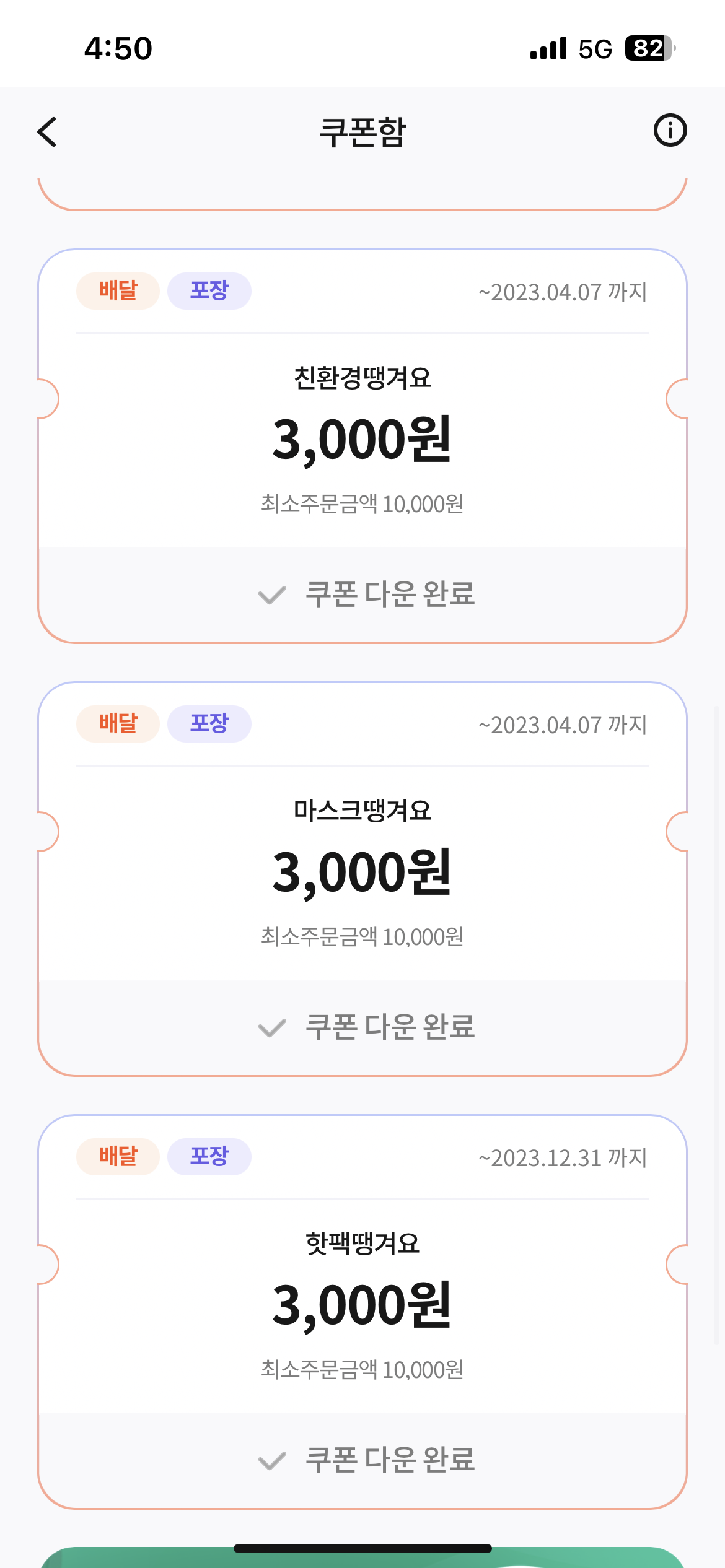The width and height of the screenshot is (725, 1568).
Task: Tap 쿠폰 다운 완료 under 마스크땡겨요
Action: [x=366, y=1027]
